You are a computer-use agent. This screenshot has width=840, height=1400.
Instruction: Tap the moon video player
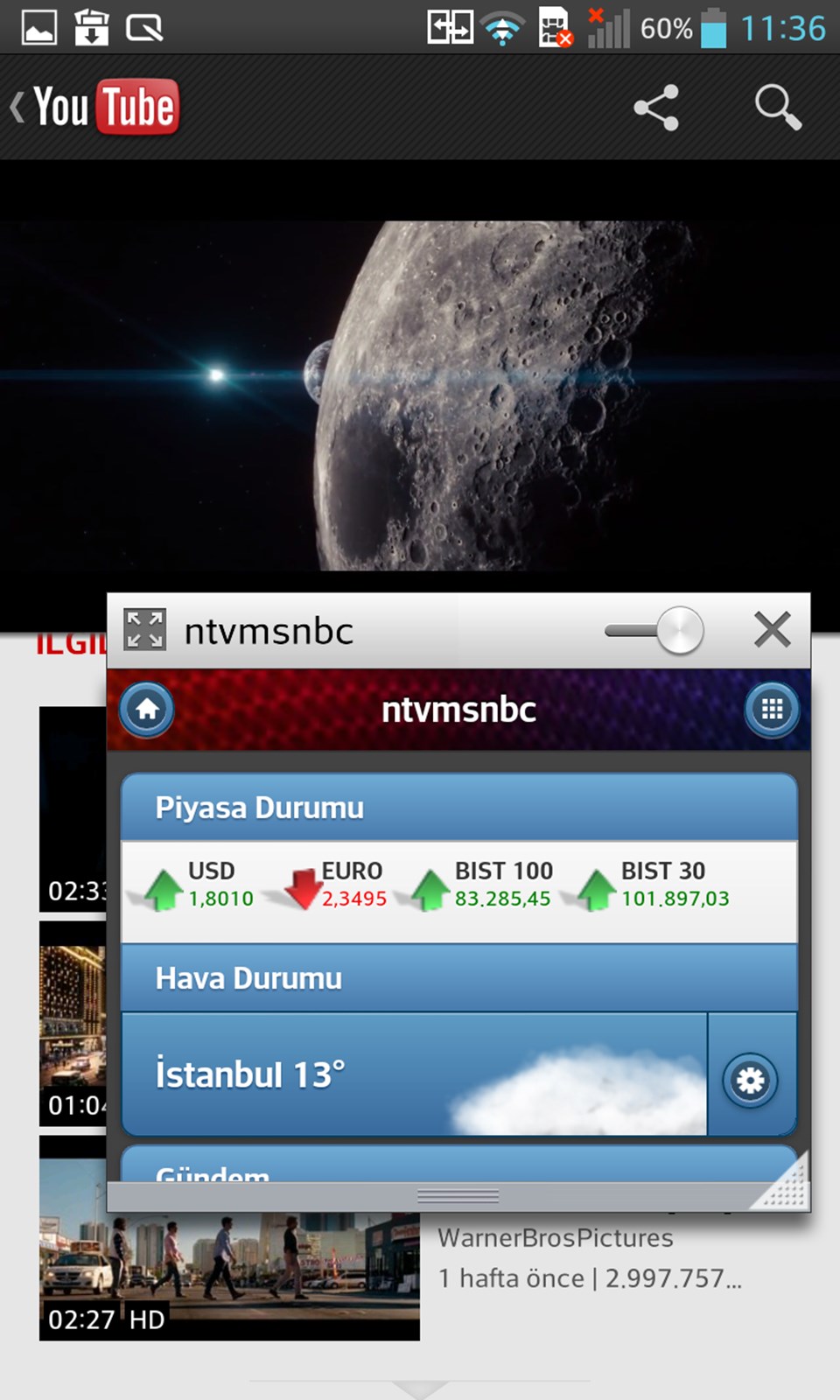pyautogui.click(x=420, y=395)
